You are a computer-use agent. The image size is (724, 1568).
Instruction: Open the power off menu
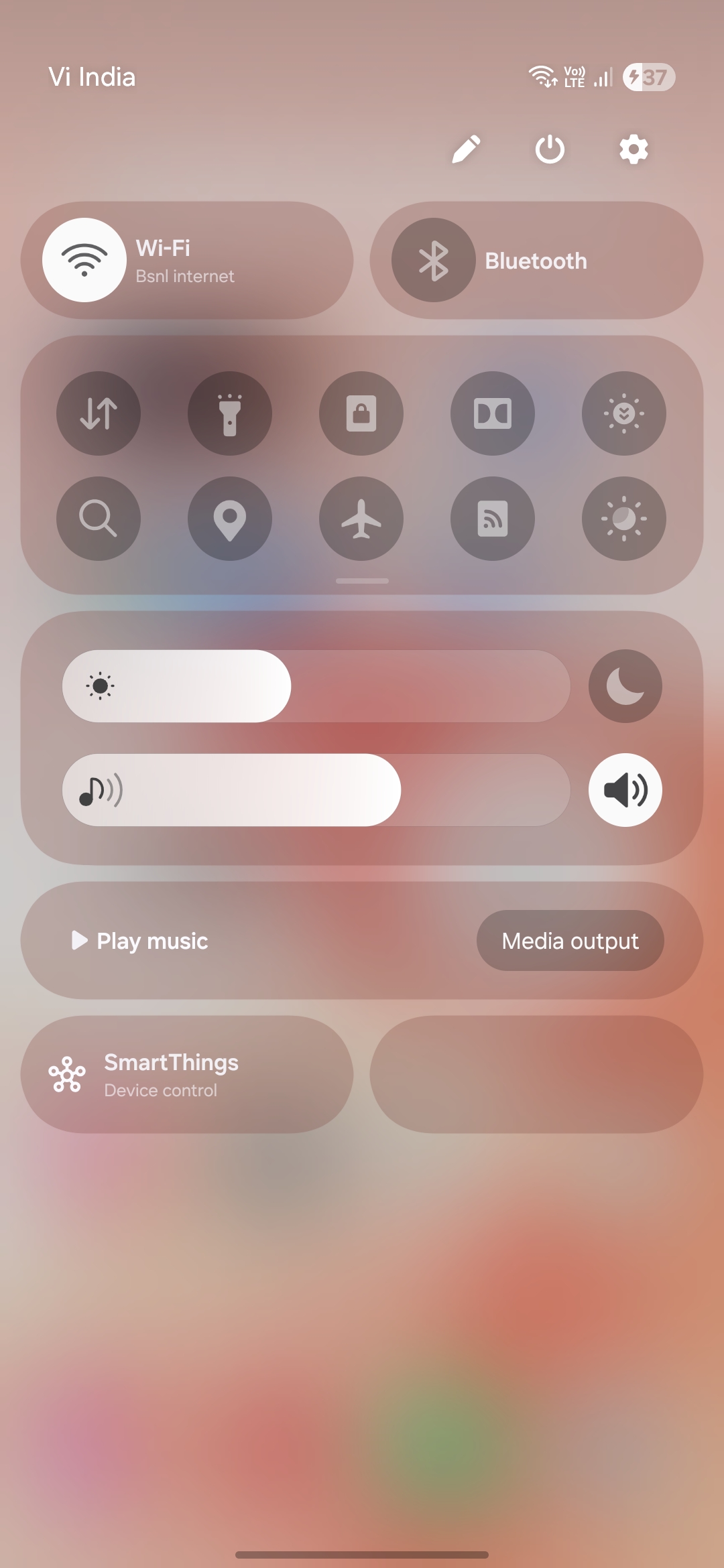point(550,149)
